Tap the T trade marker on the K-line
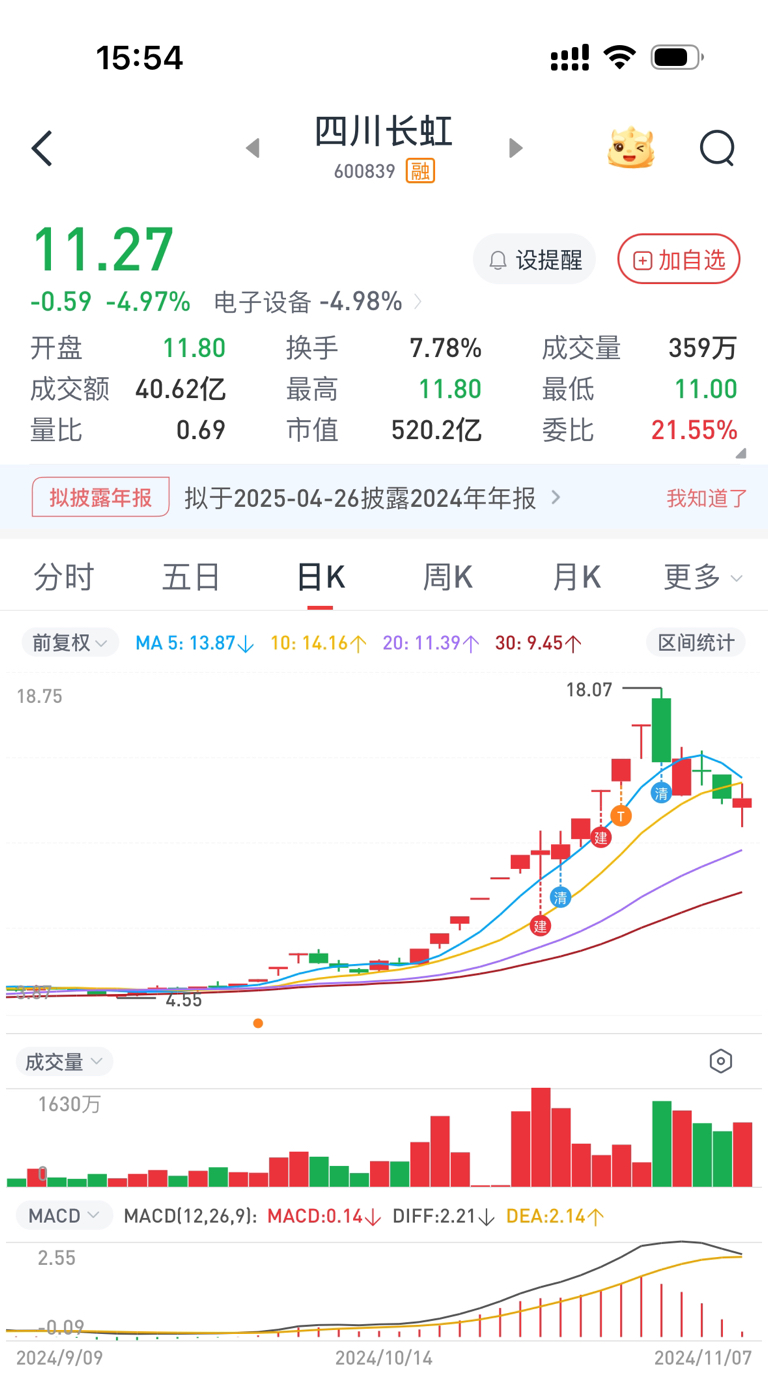The image size is (769, 1381). point(619,816)
